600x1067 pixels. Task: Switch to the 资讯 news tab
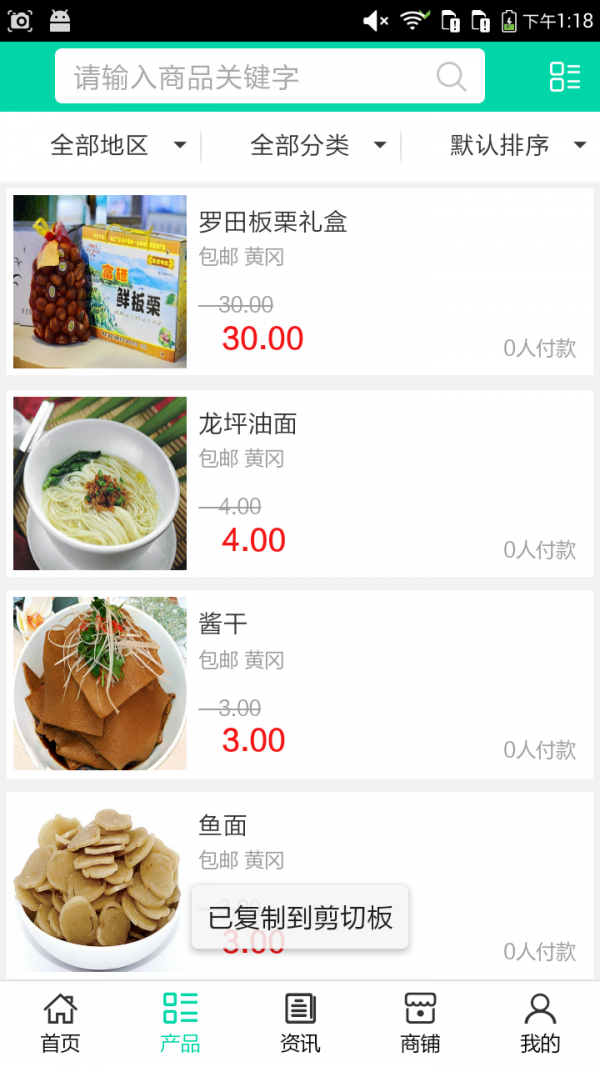point(300,1023)
